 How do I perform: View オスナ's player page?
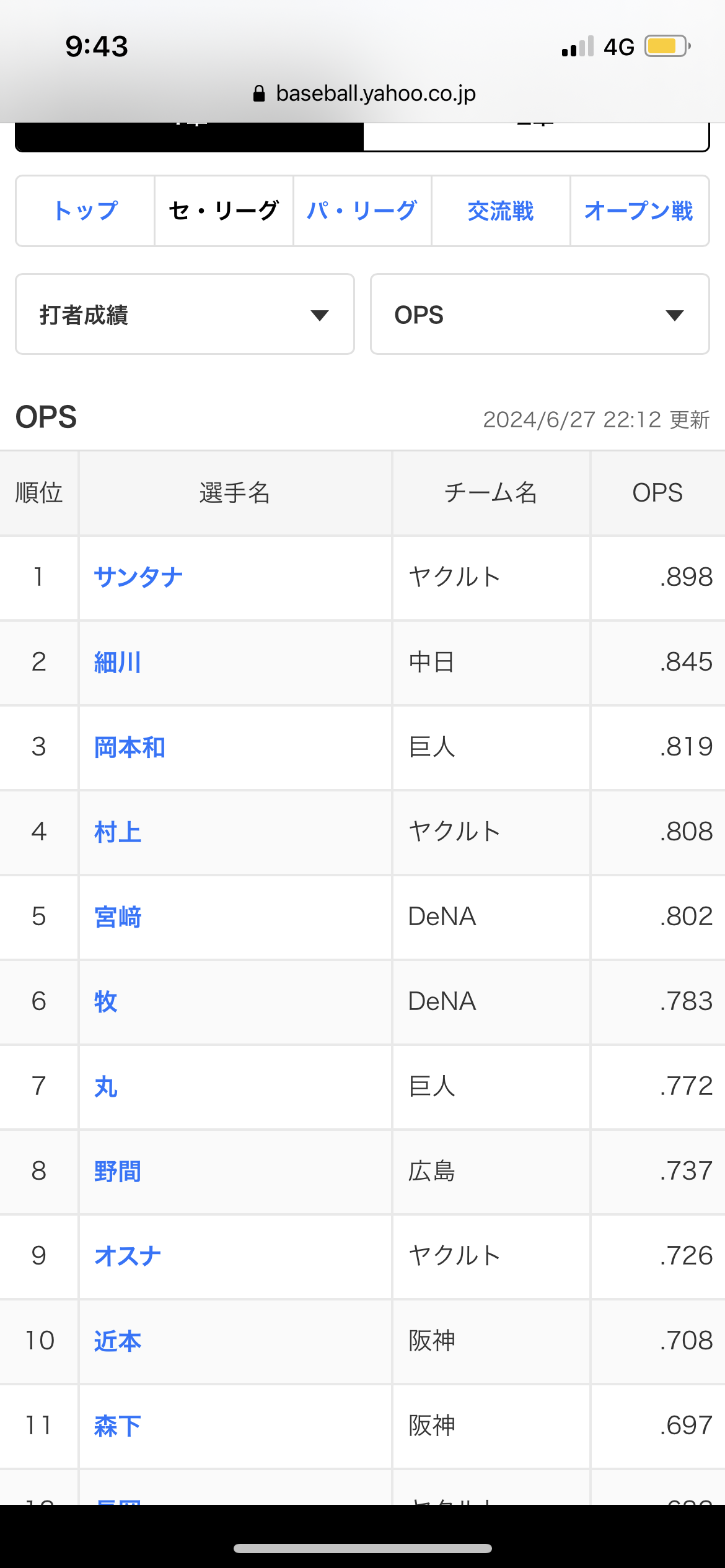[128, 1256]
